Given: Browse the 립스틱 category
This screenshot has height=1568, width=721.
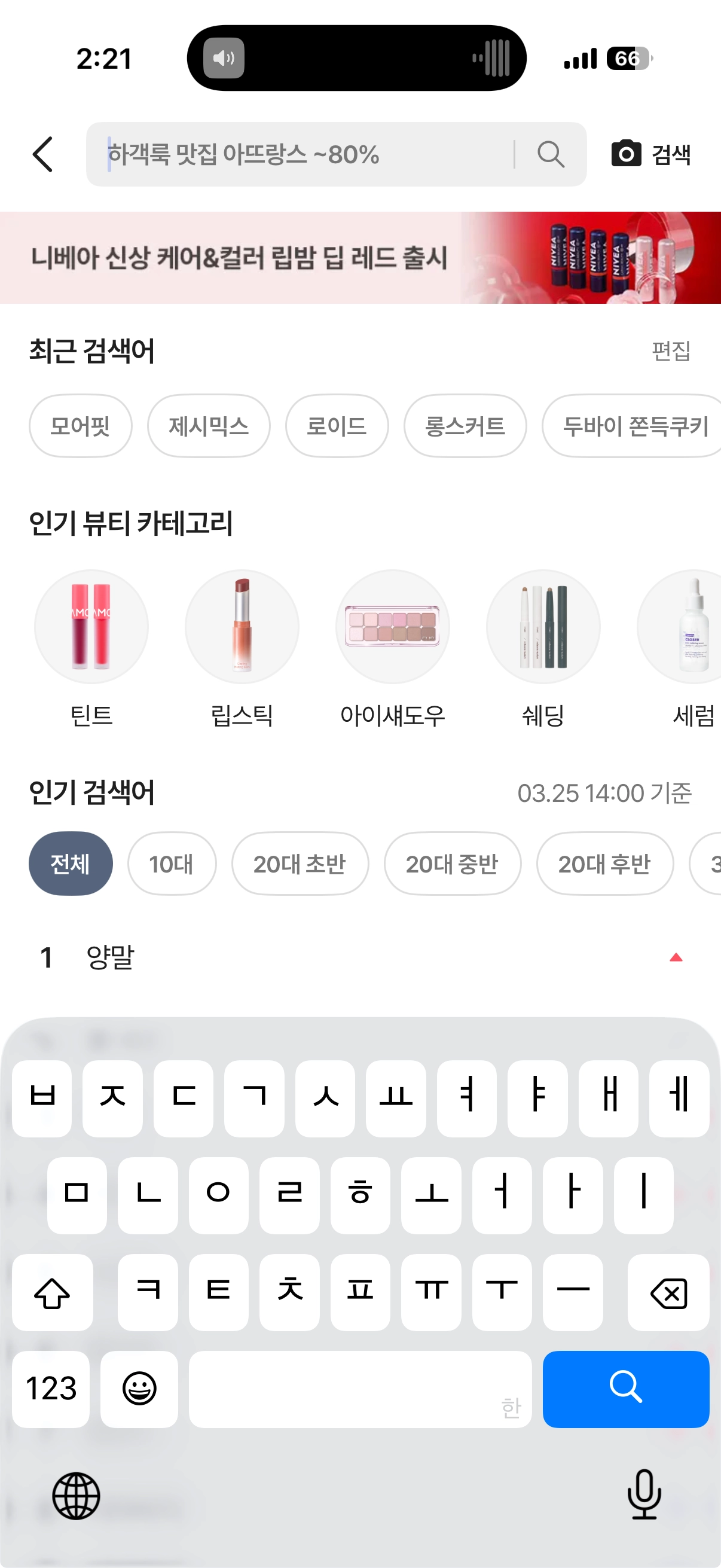Looking at the screenshot, I should [x=242, y=627].
